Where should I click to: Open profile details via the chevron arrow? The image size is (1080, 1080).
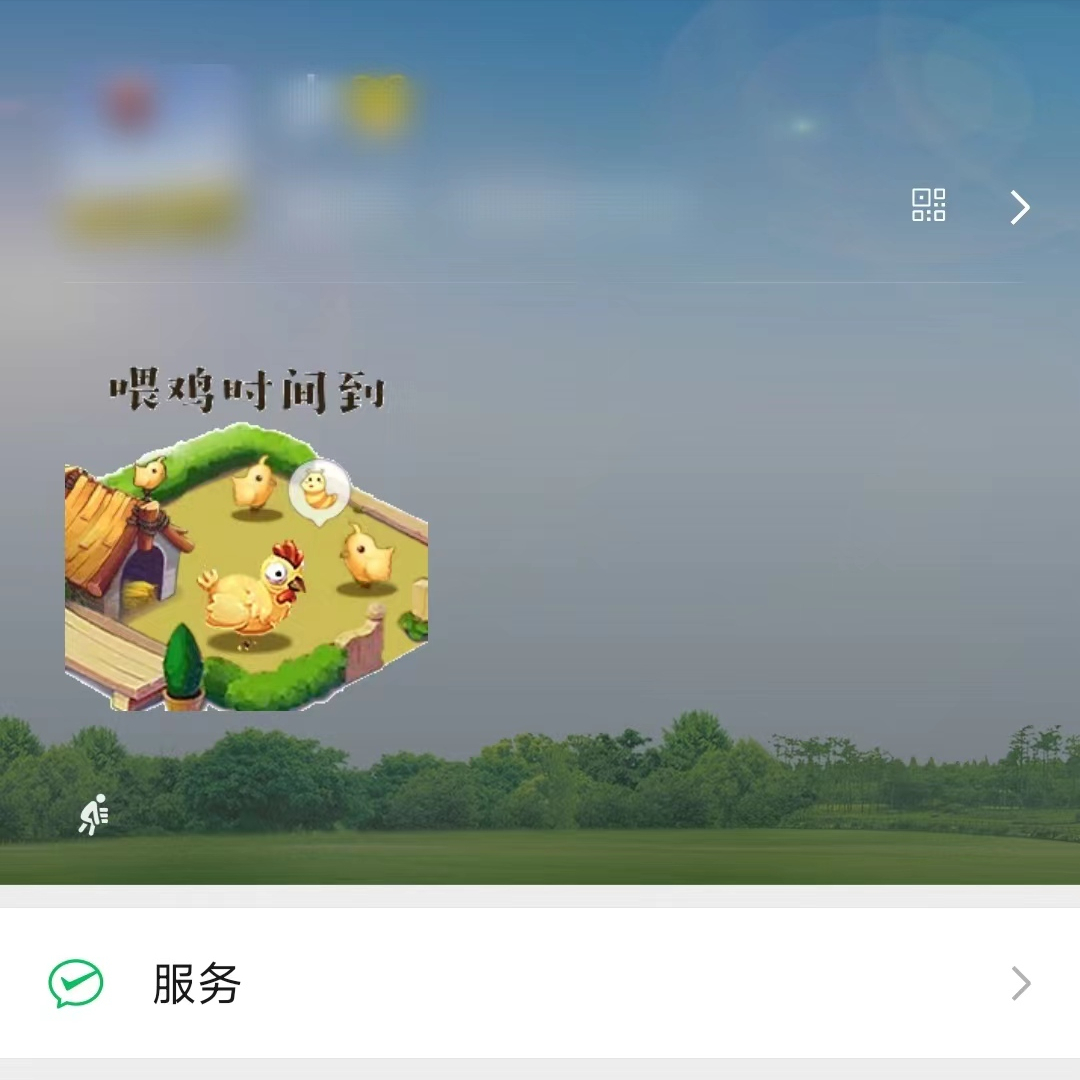point(1019,207)
